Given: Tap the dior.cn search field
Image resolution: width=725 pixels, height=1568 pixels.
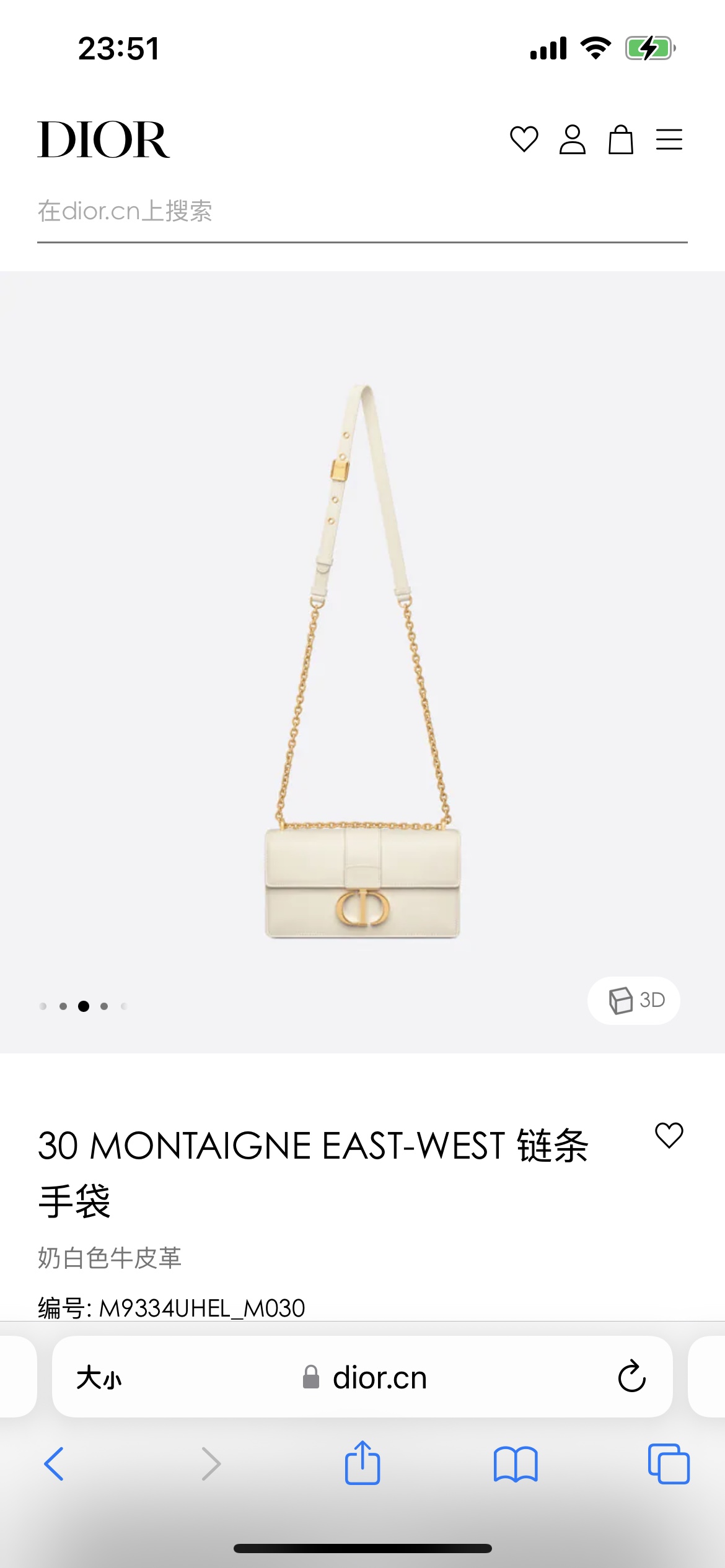Looking at the screenshot, I should point(362,212).
